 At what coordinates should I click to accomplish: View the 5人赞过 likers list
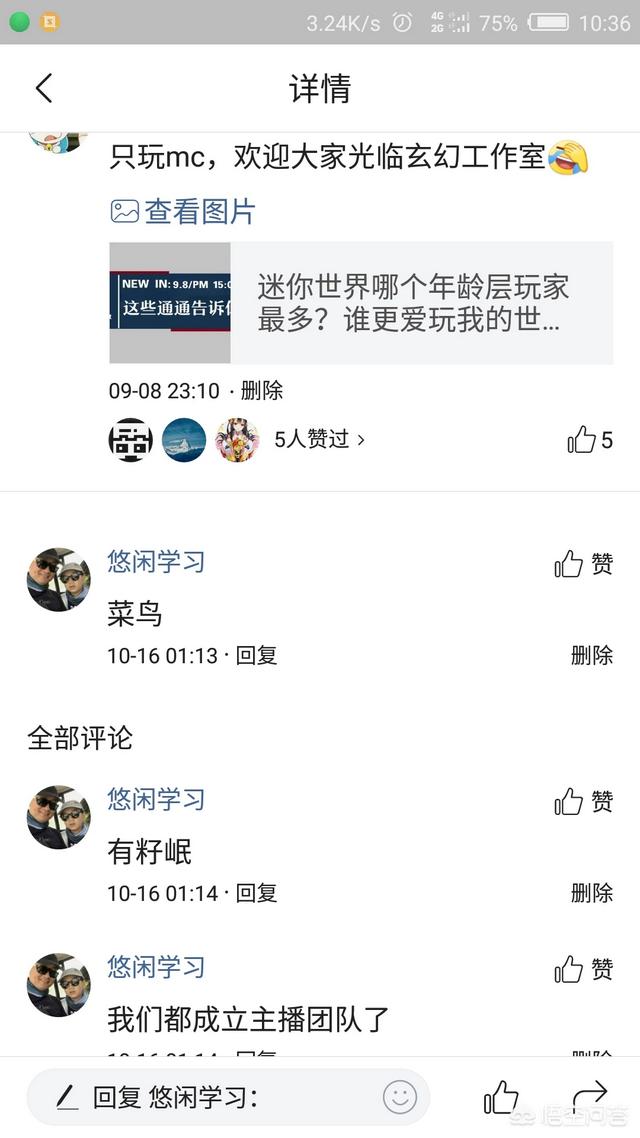pos(319,439)
